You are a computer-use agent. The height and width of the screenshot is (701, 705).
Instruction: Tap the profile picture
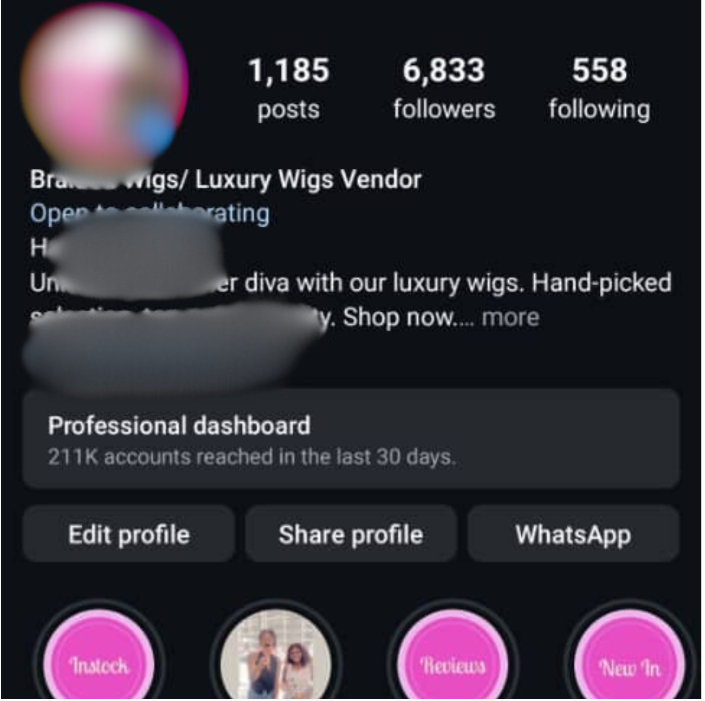pyautogui.click(x=104, y=87)
